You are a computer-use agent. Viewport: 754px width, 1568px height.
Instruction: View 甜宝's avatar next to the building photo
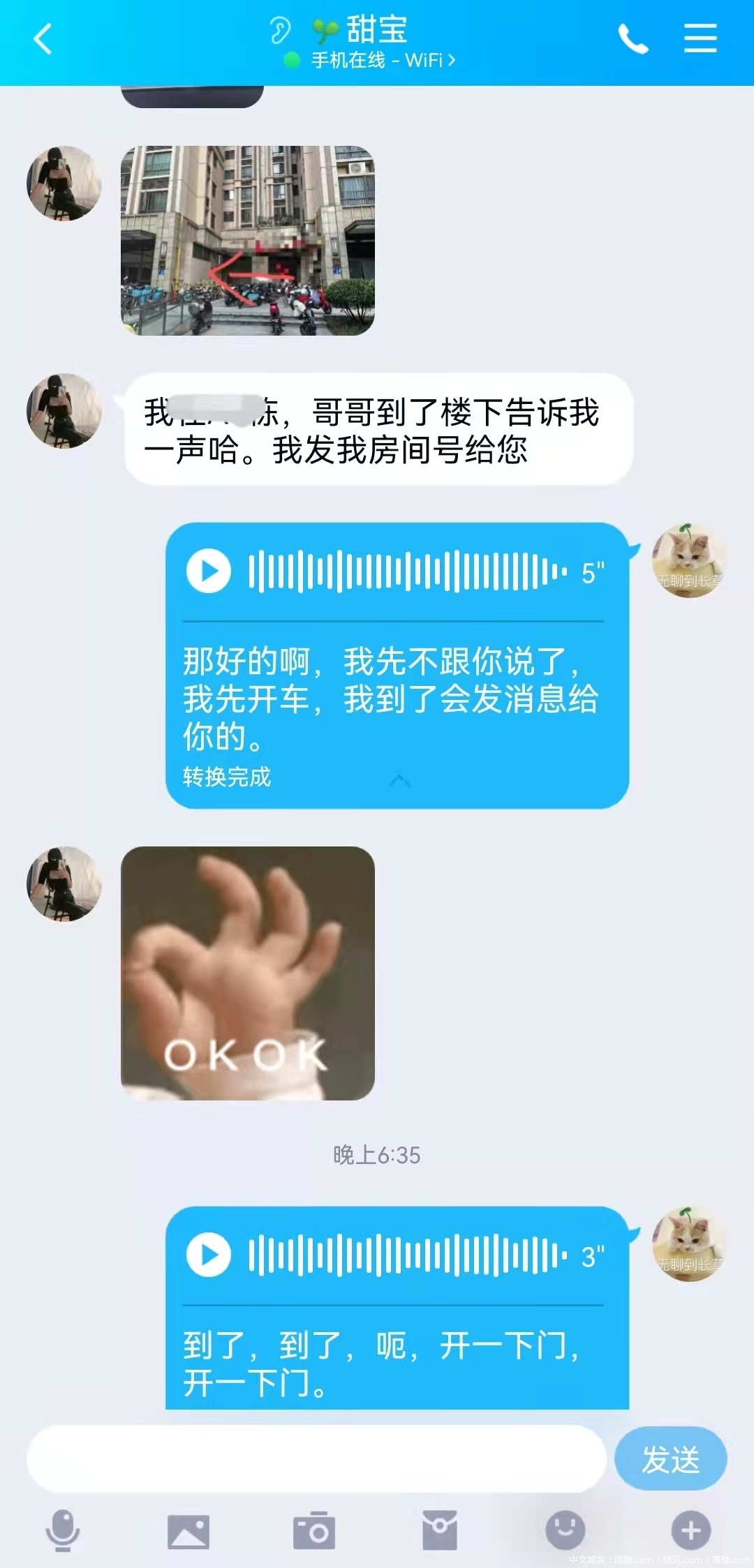pos(64,184)
